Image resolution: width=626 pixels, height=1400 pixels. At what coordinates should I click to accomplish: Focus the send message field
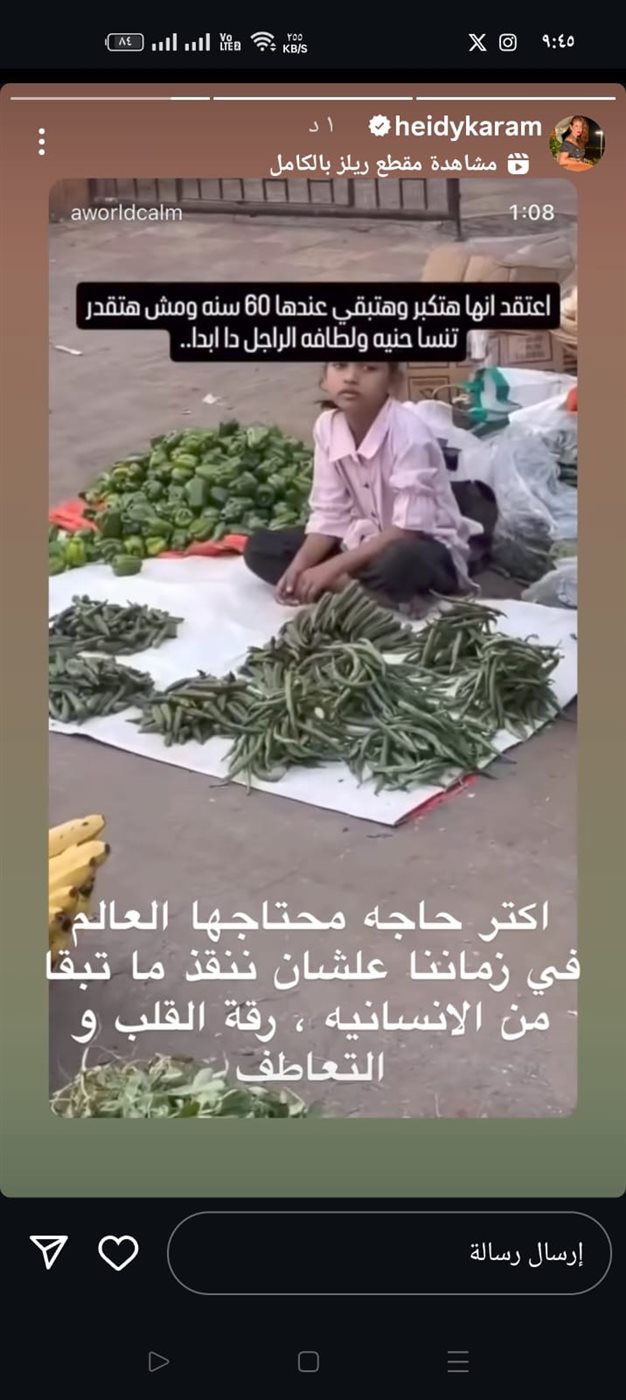pos(389,1253)
